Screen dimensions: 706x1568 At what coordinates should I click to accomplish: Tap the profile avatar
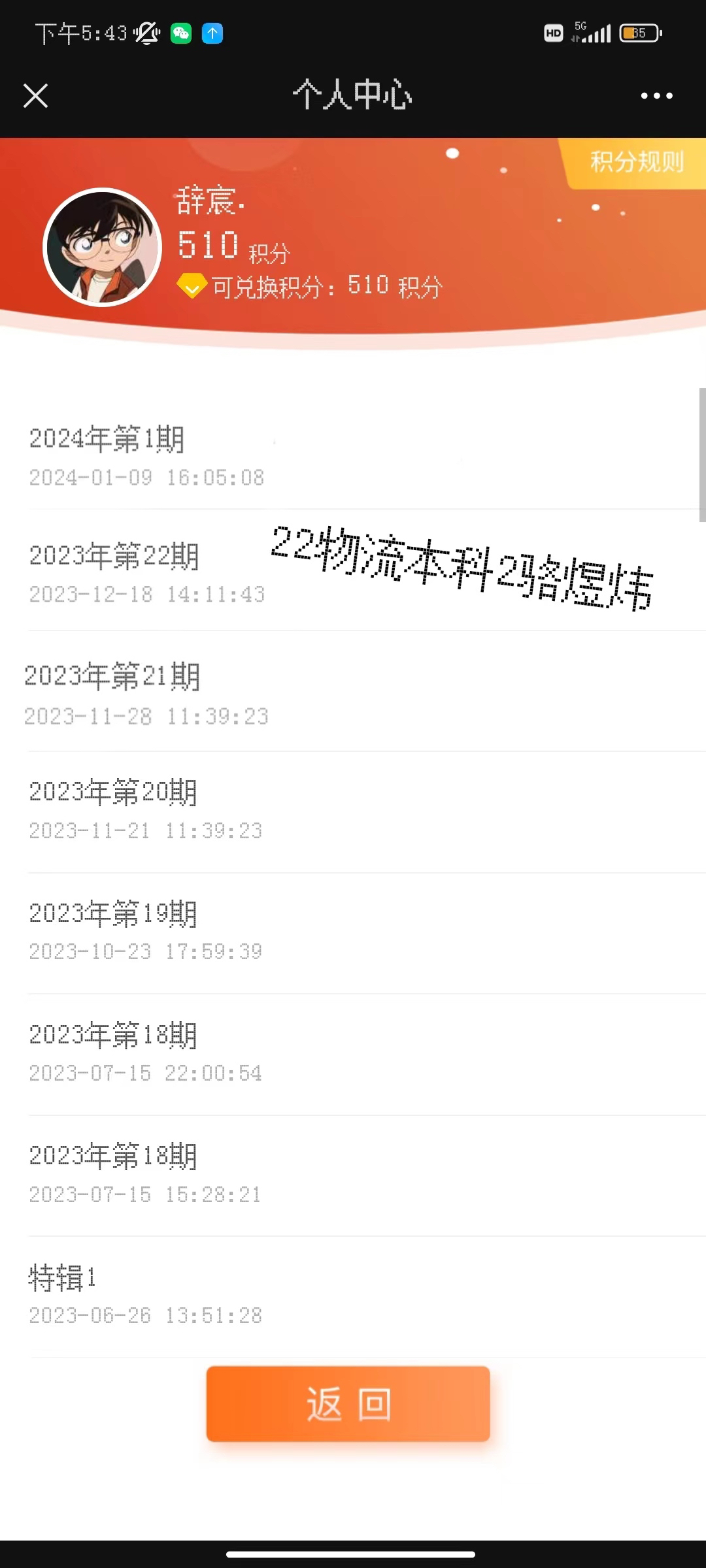(x=102, y=247)
